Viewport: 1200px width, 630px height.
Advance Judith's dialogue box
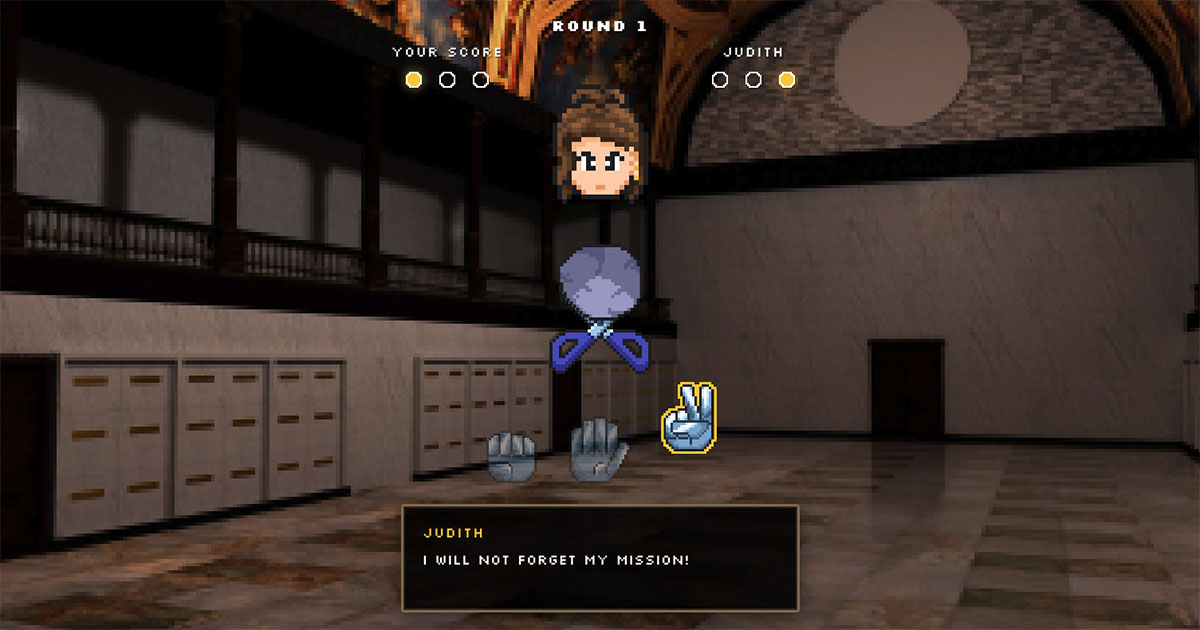(x=600, y=558)
